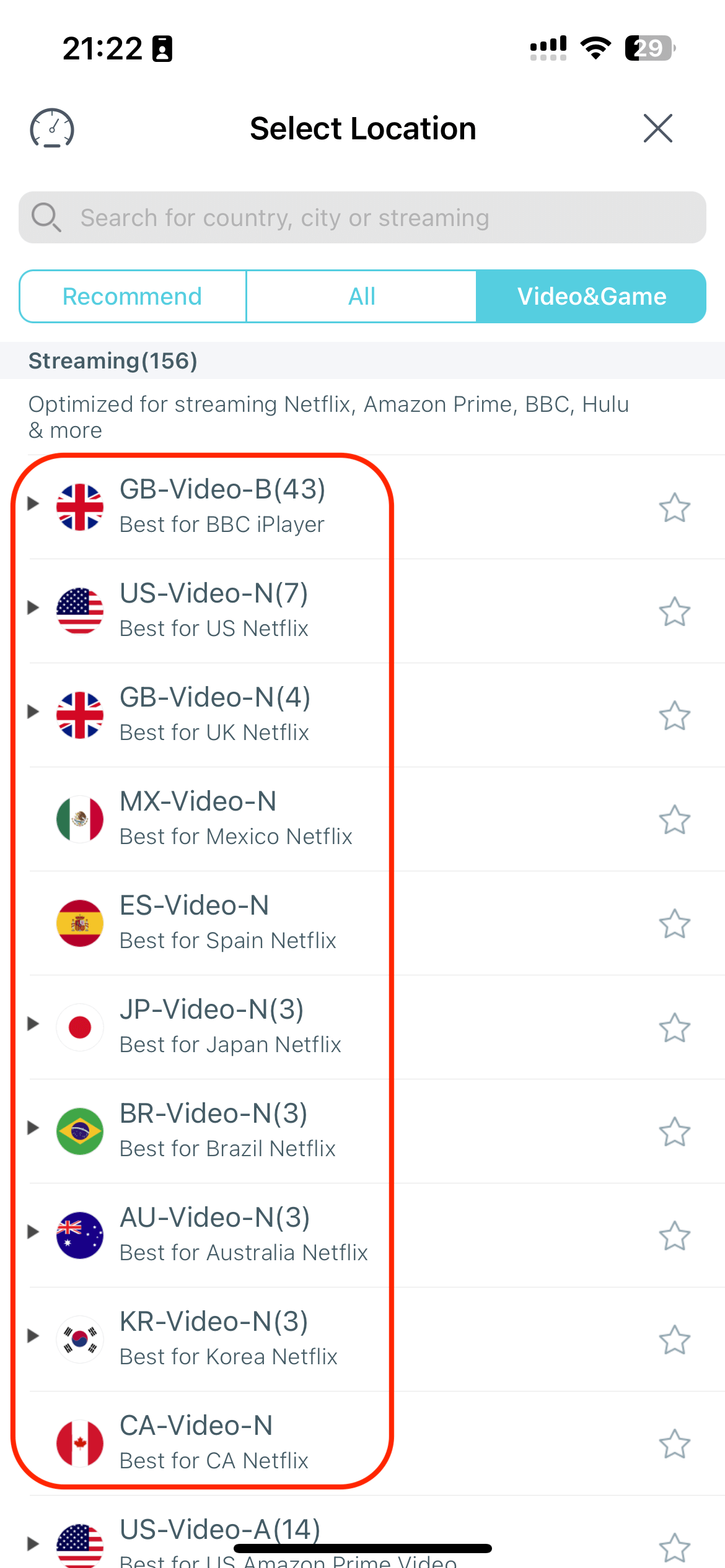Select US-Video-N(7) for US Netflix
The image size is (725, 1568).
[x=362, y=611]
